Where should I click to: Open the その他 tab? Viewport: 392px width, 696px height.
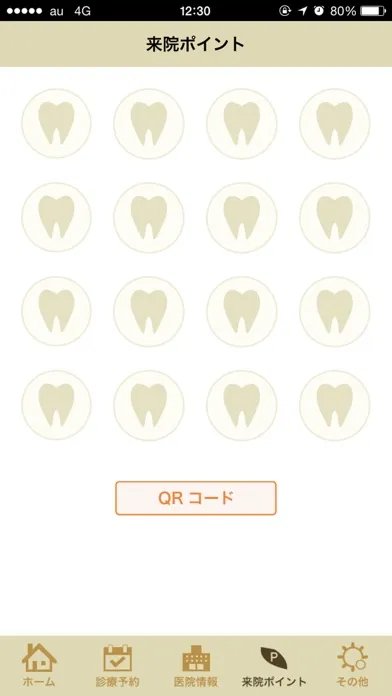[x=352, y=665]
